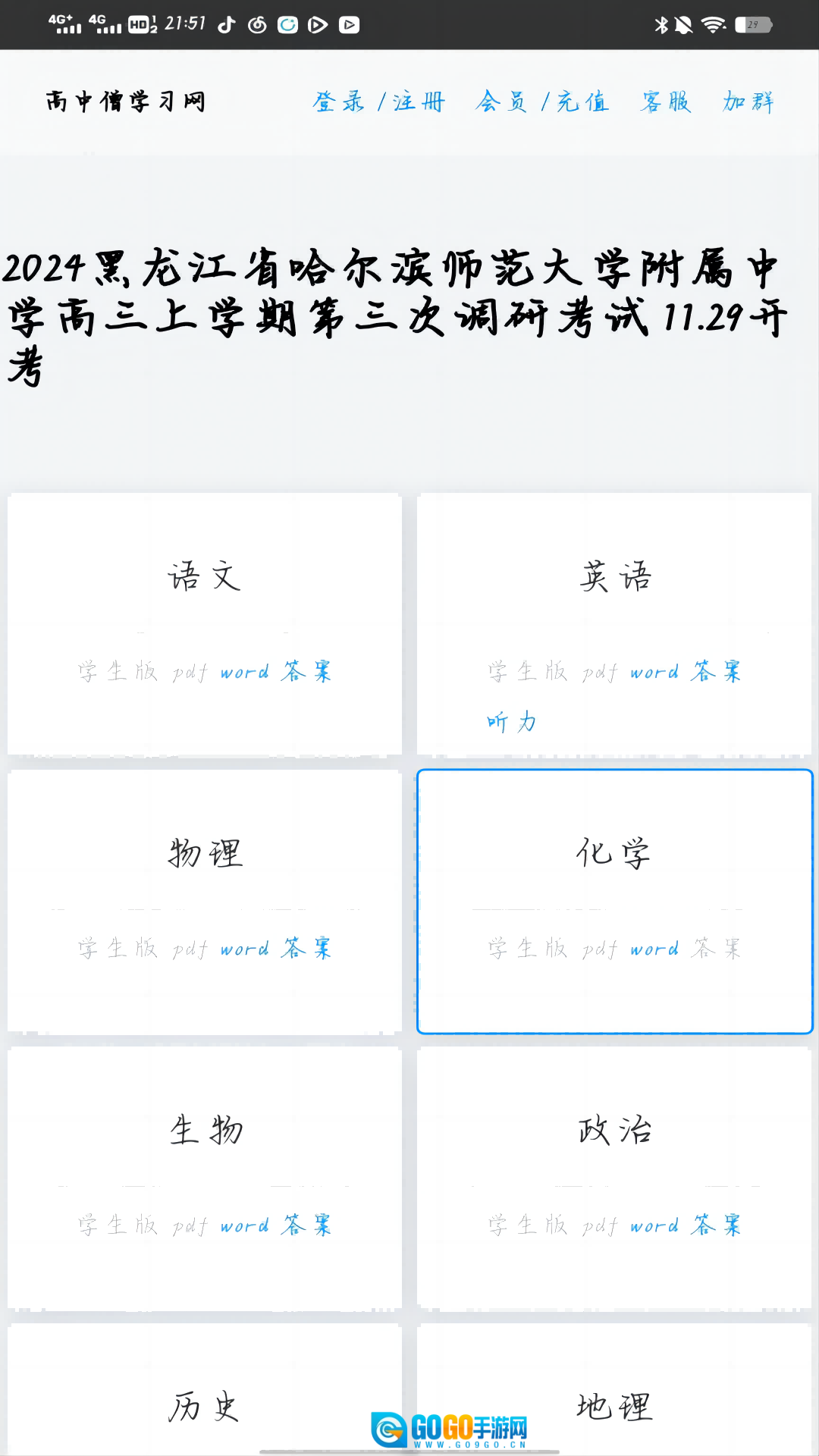This screenshot has width=819, height=1456.
Task: Open the word link under 语文
Action: (x=244, y=673)
